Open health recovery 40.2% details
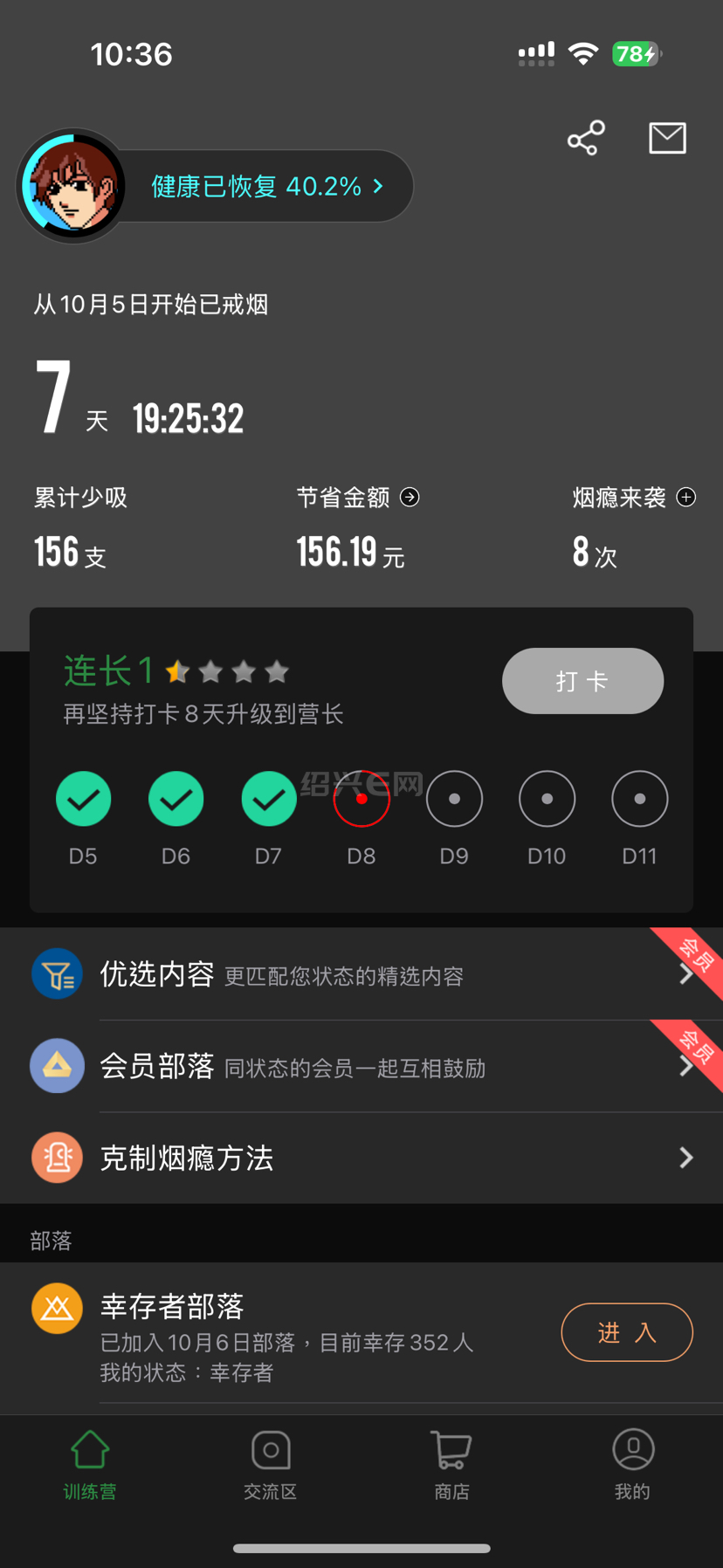Viewport: 723px width, 1568px height. (266, 186)
